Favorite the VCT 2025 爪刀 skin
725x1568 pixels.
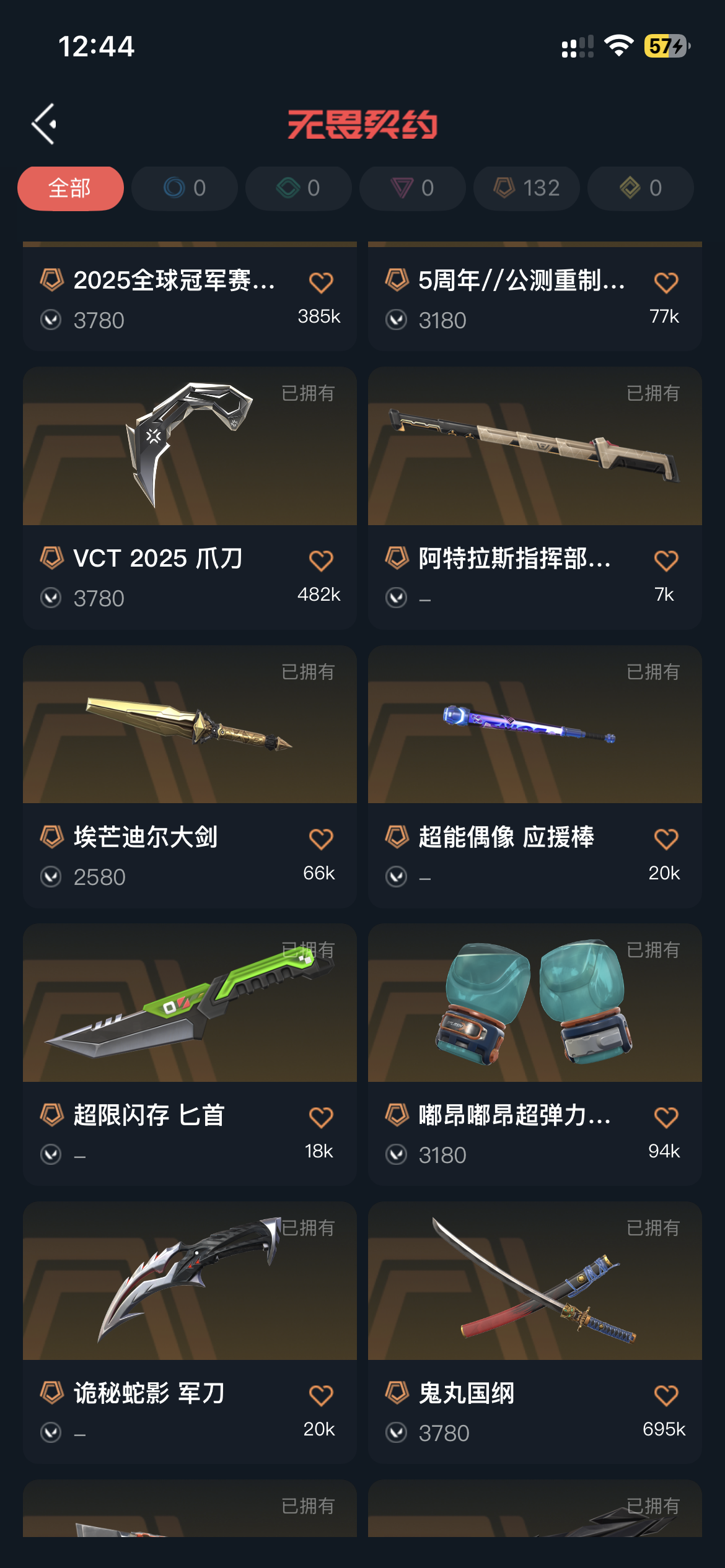(321, 561)
